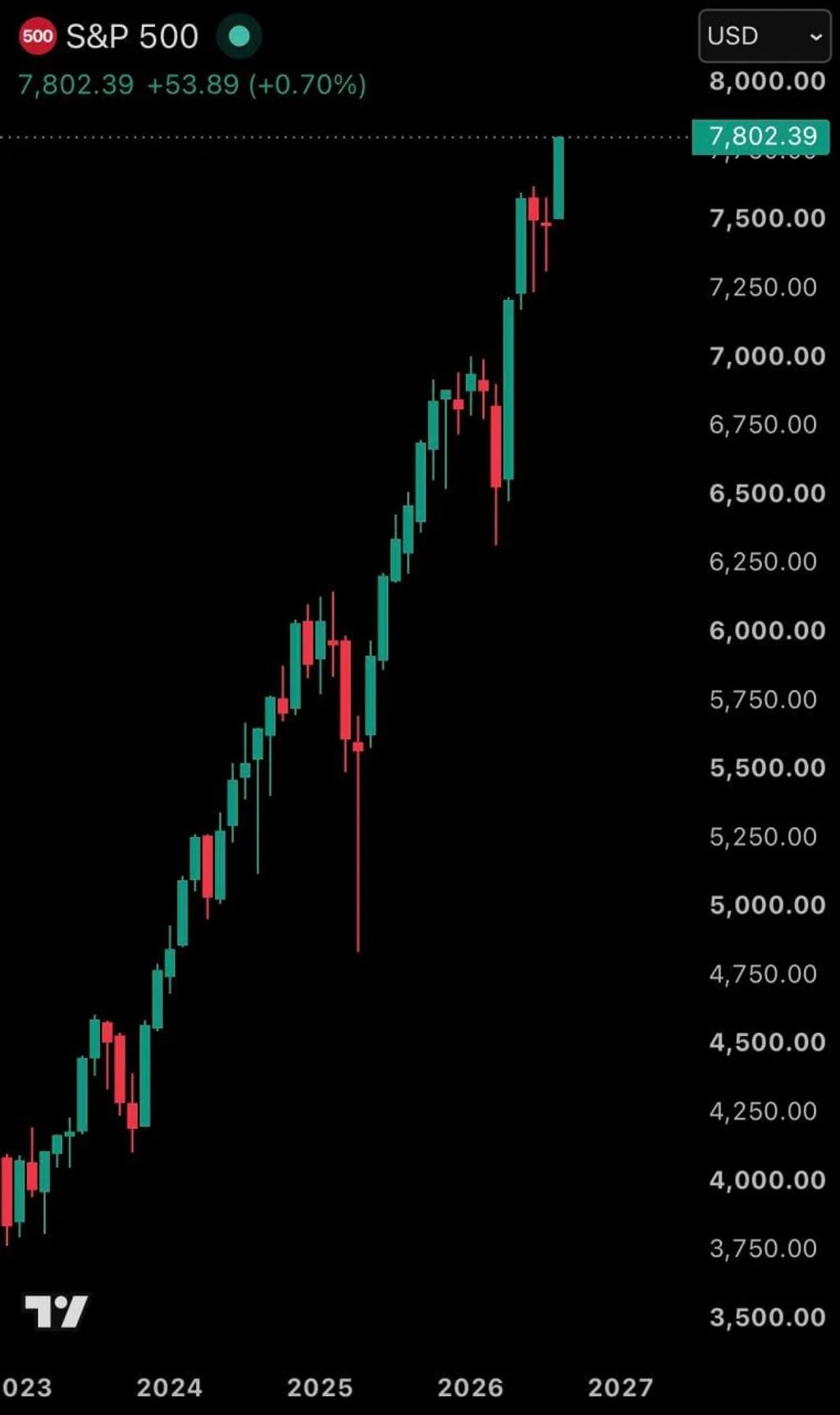Open the TradingView logo link
The image size is (840, 1415).
[56, 1311]
